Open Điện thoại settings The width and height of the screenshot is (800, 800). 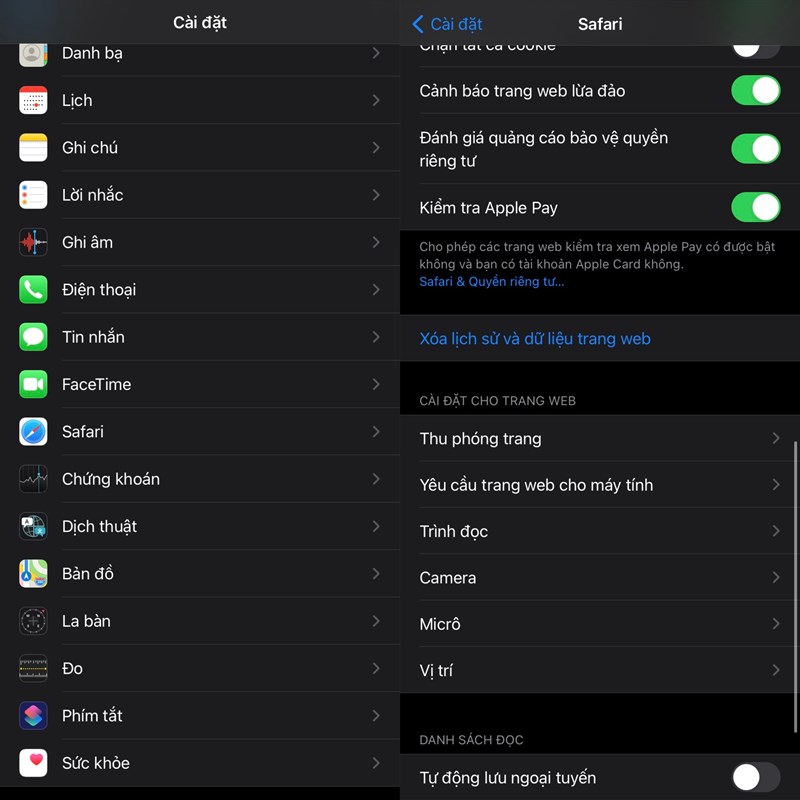(x=200, y=290)
